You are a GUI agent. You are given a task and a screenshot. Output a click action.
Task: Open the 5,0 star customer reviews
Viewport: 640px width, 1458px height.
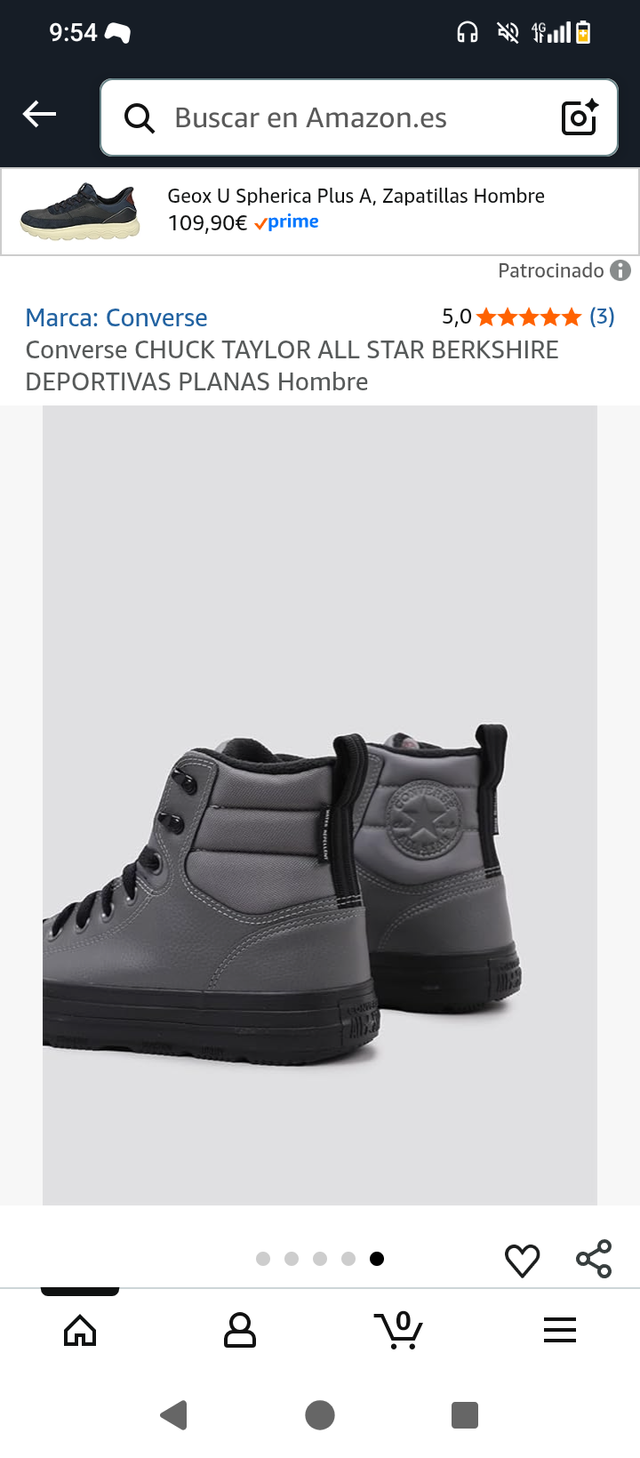pos(528,317)
